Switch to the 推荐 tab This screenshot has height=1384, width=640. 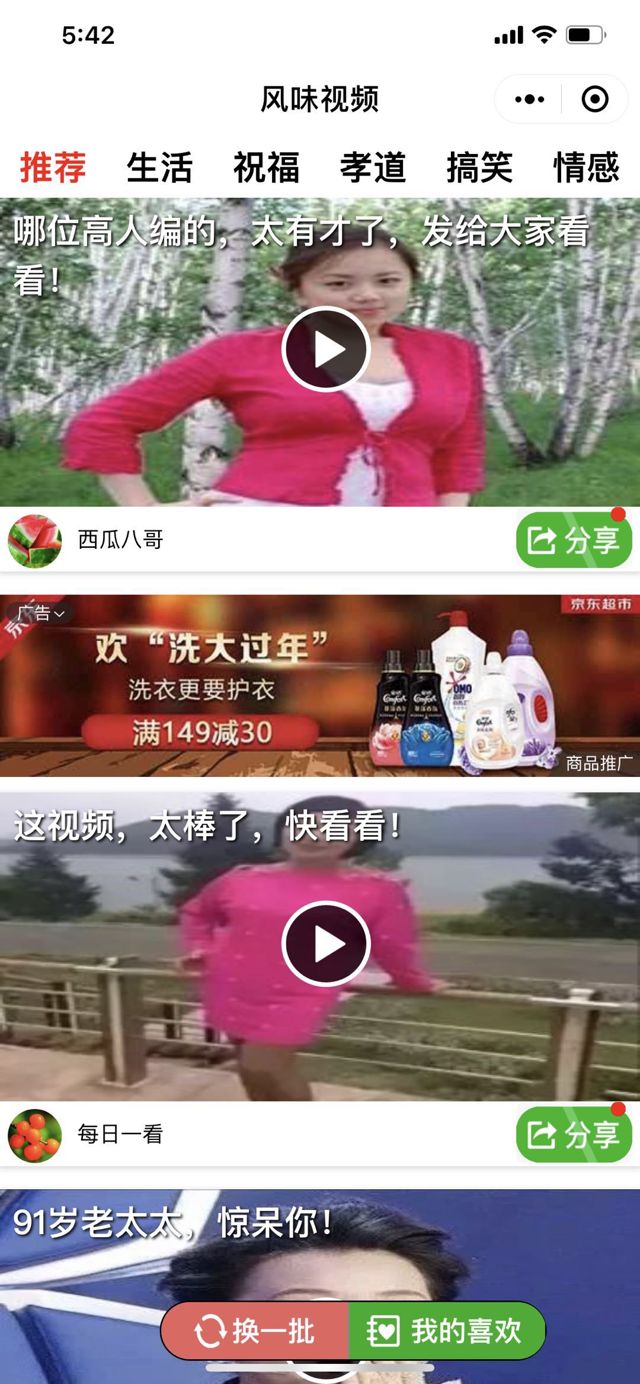53,167
